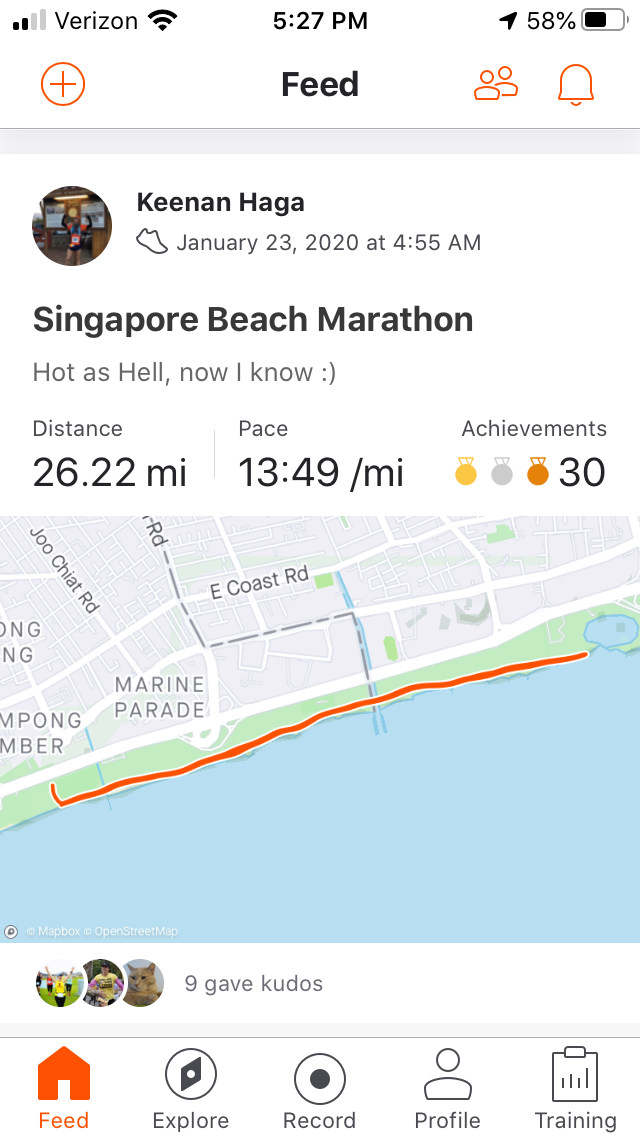Switch to the Training tab
This screenshot has width=640, height=1136.
coord(575,1088)
